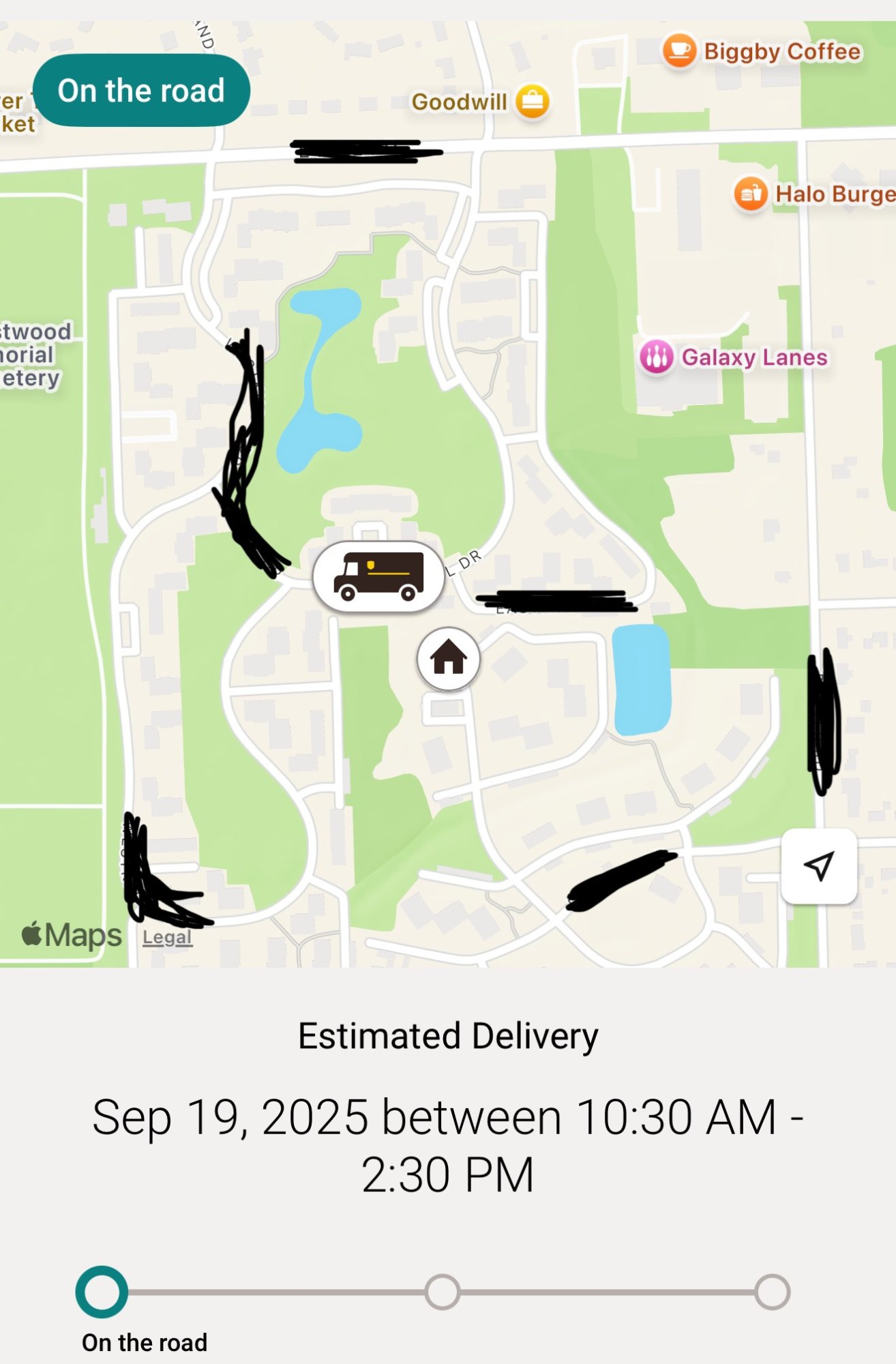Tap the Biggby Coffee marker
Image resolution: width=896 pixels, height=1364 pixels.
click(679, 51)
